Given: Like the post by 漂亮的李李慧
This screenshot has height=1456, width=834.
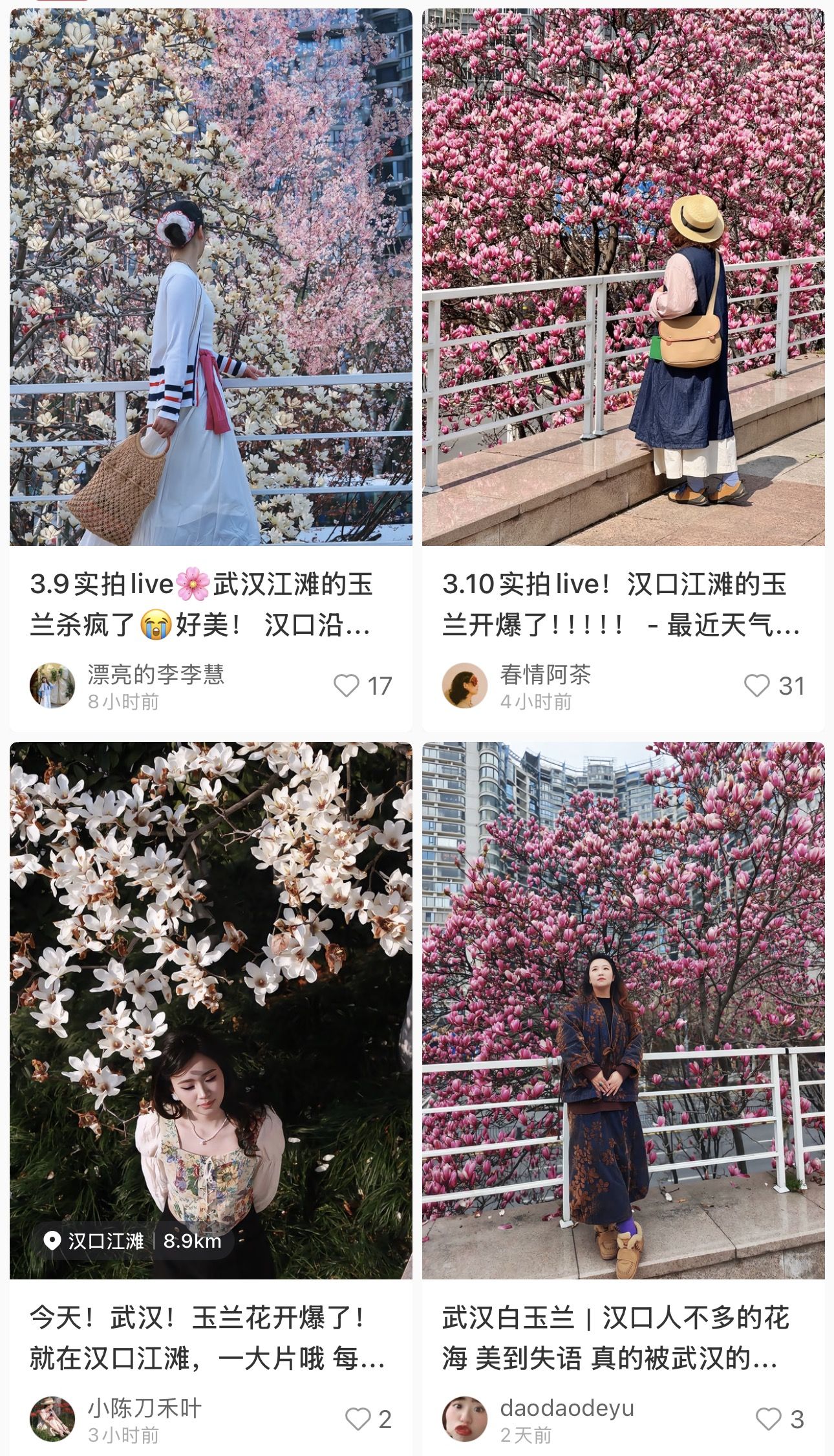Looking at the screenshot, I should coord(347,686).
